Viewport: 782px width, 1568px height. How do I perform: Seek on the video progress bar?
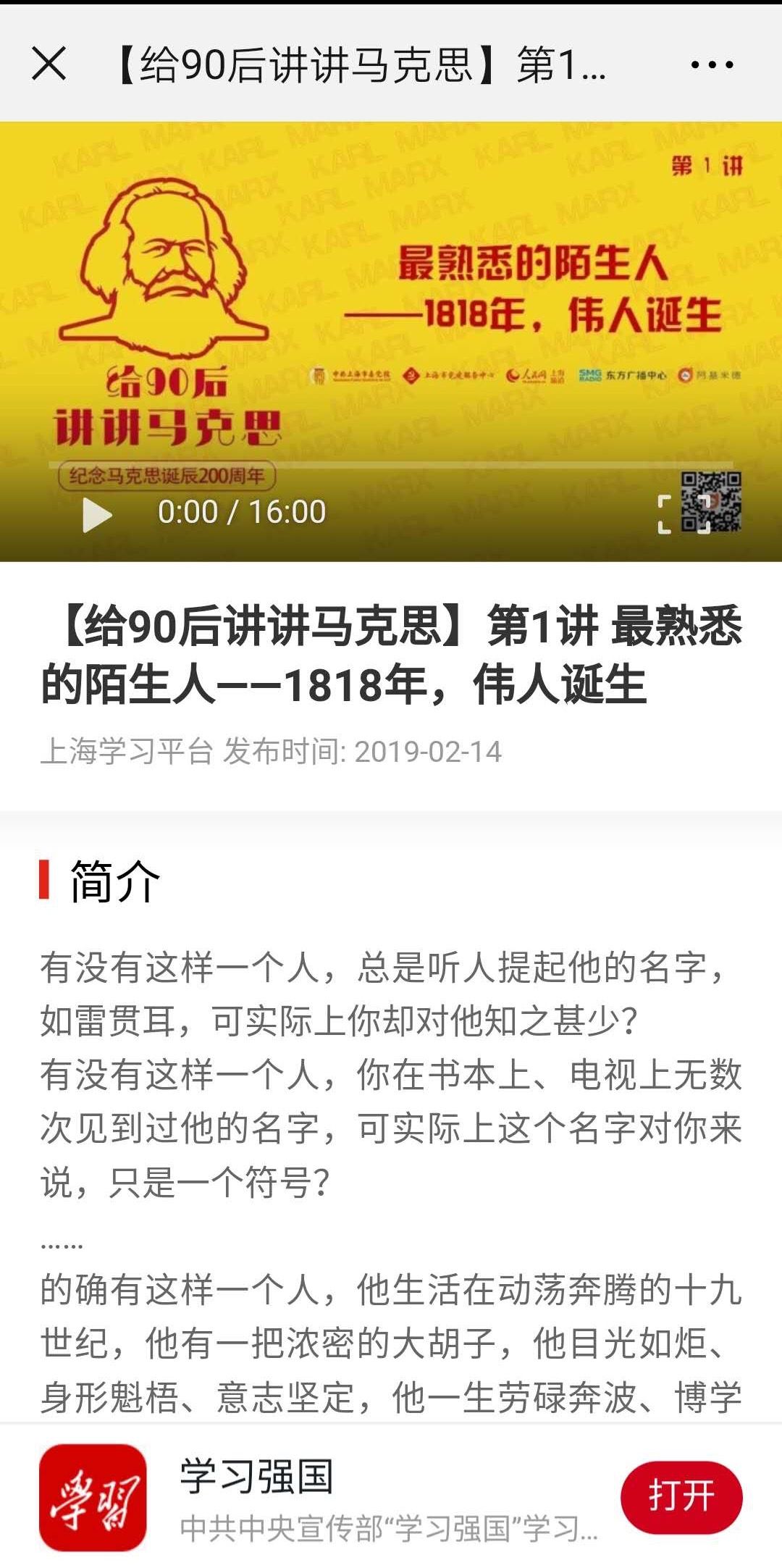[x=391, y=464]
